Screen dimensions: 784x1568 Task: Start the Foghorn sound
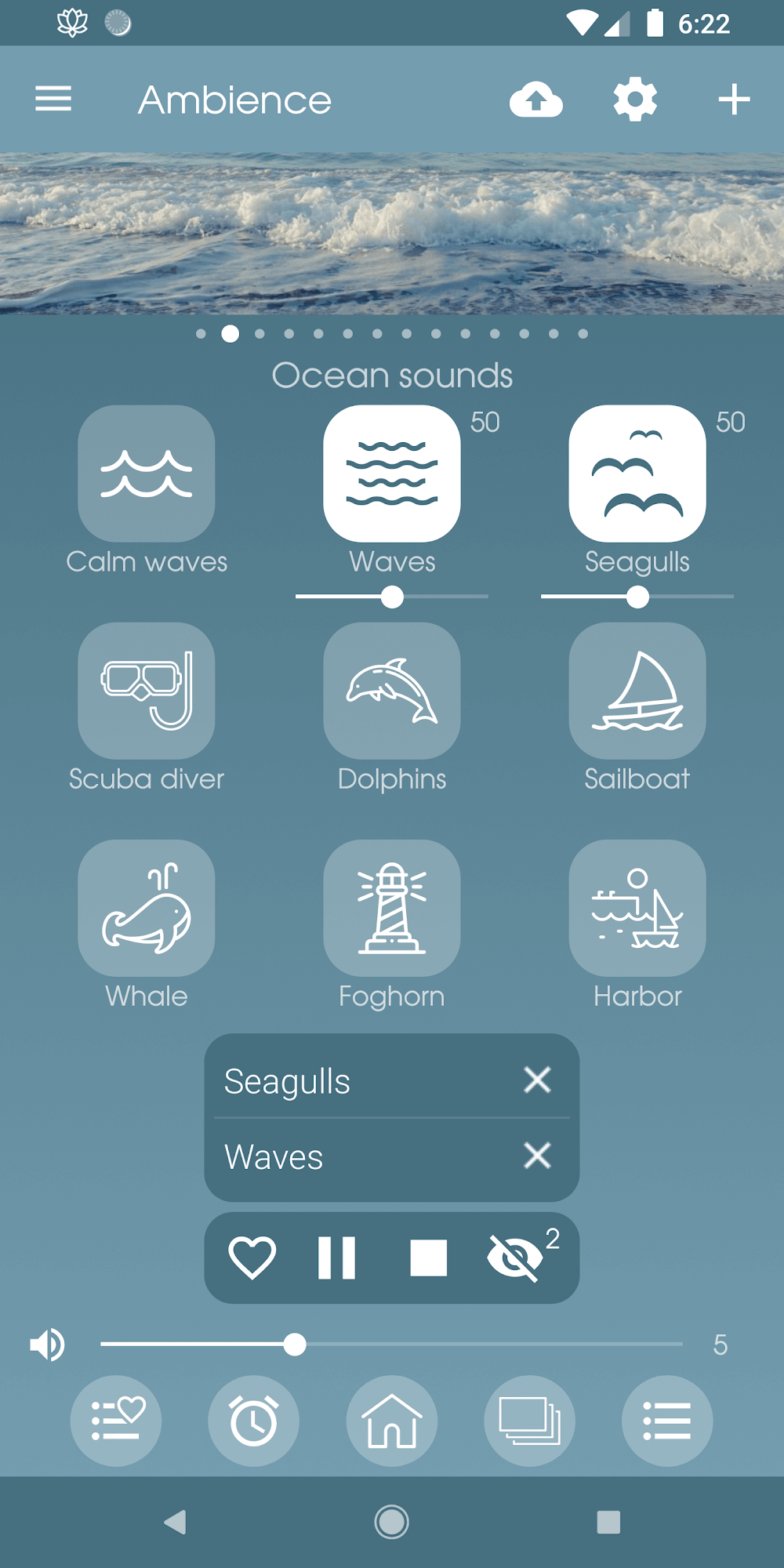[392, 908]
